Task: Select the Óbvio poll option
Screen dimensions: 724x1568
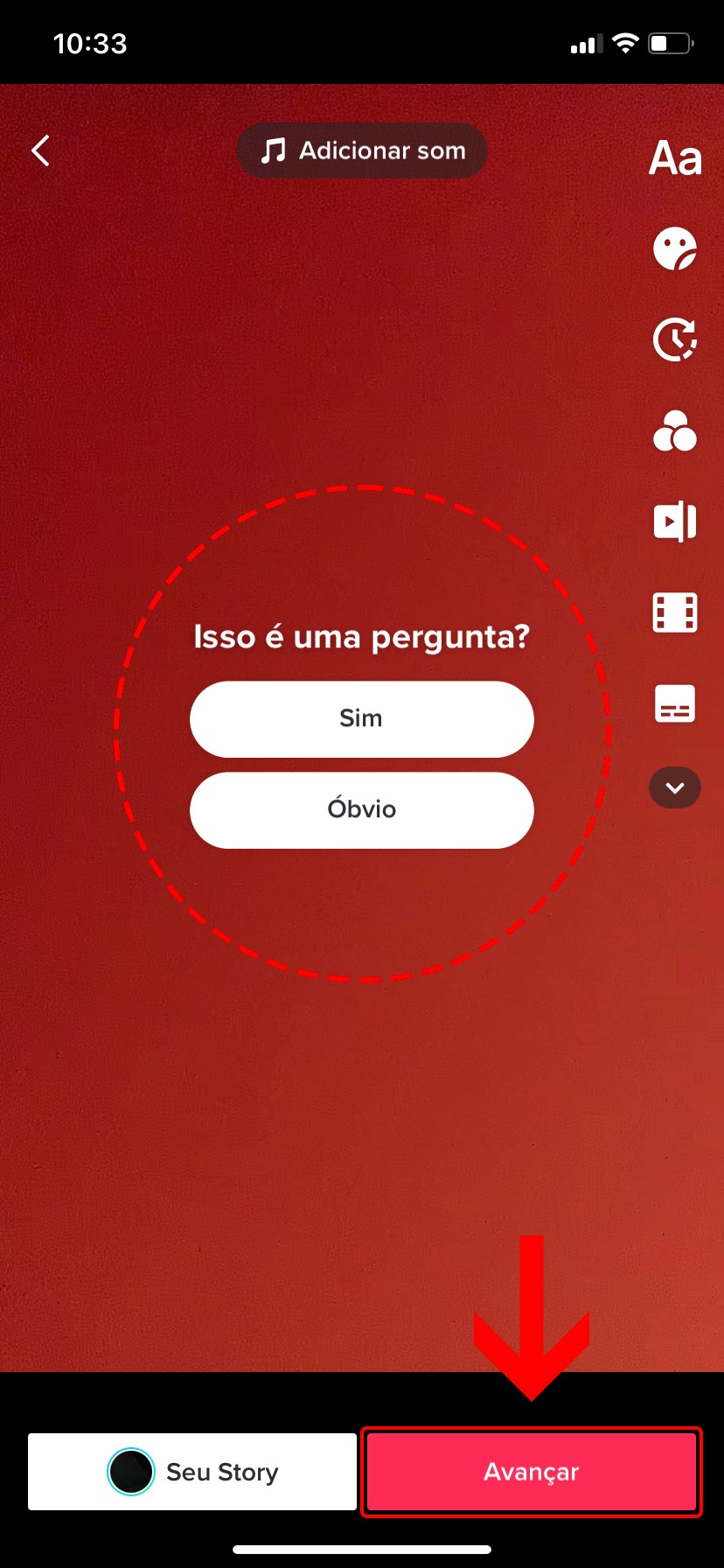Action: pyautogui.click(x=361, y=809)
